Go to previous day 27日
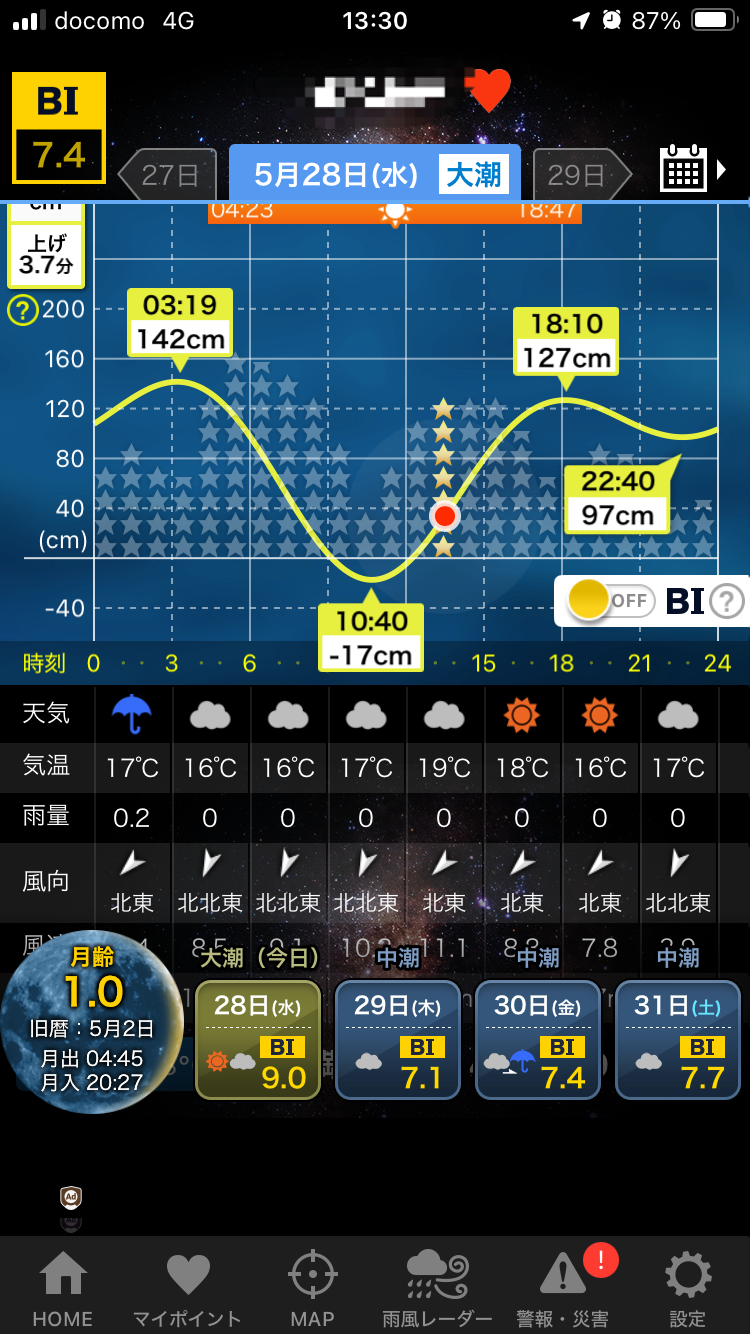Screen dimensions: 750x1334 (x=167, y=176)
